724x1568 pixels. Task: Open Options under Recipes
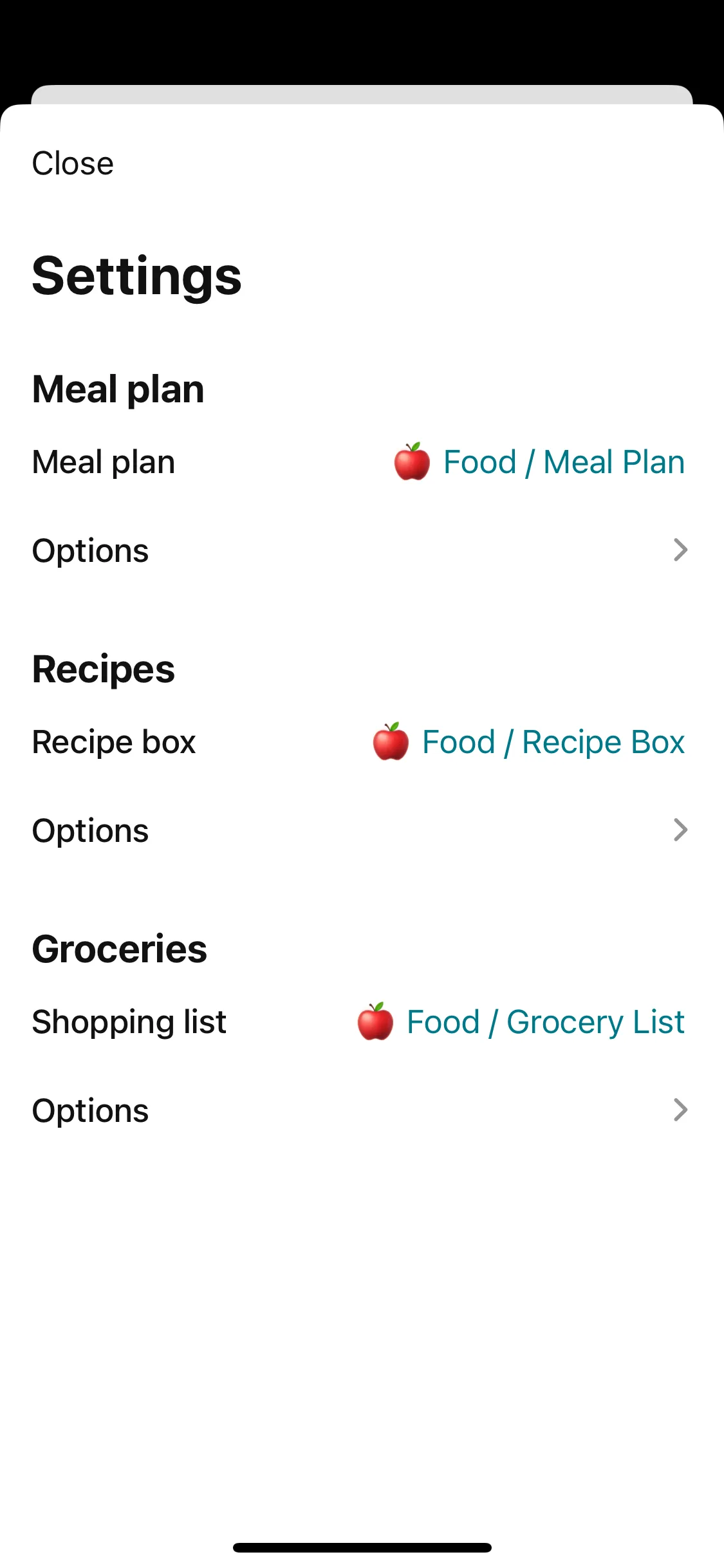(x=360, y=831)
